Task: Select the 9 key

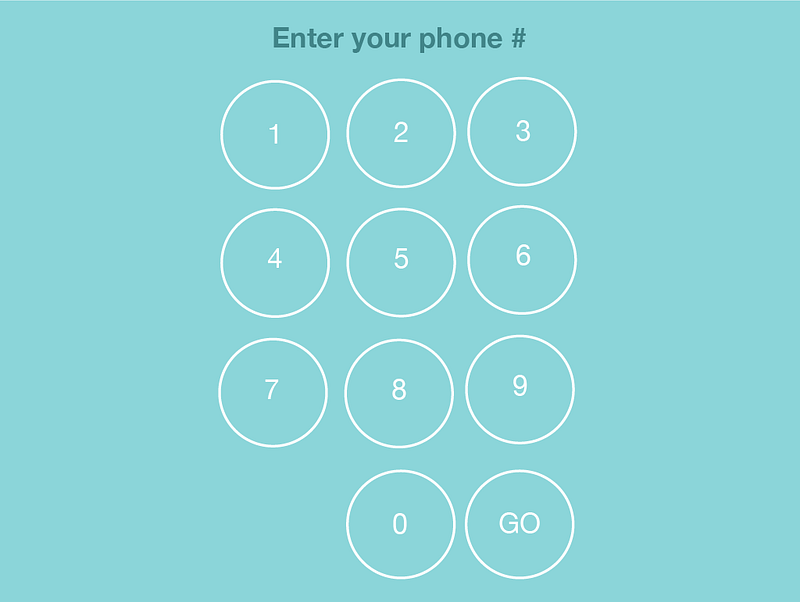Action: 520,389
